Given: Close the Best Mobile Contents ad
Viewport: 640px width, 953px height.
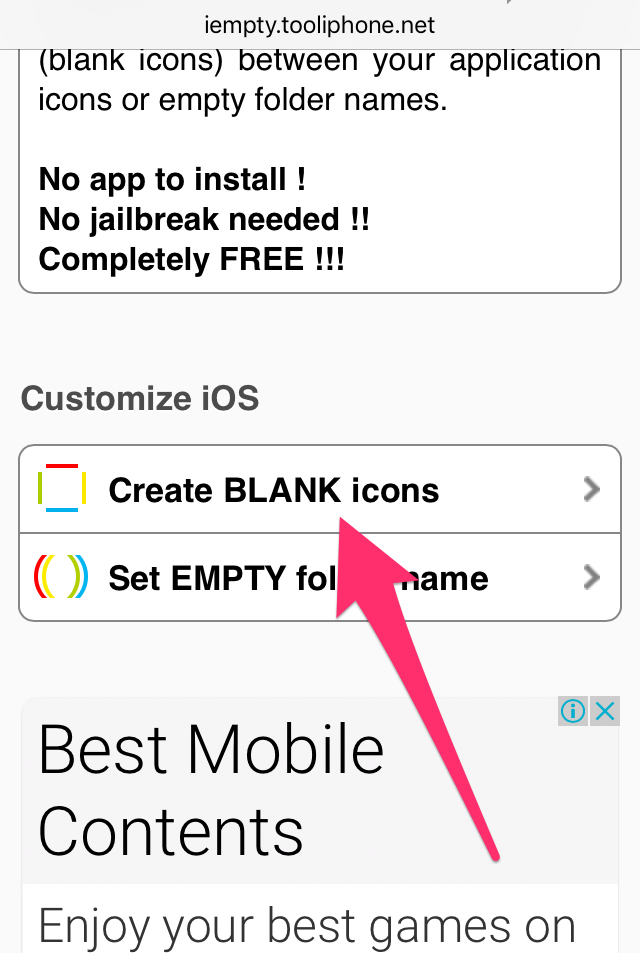Looking at the screenshot, I should coord(605,712).
